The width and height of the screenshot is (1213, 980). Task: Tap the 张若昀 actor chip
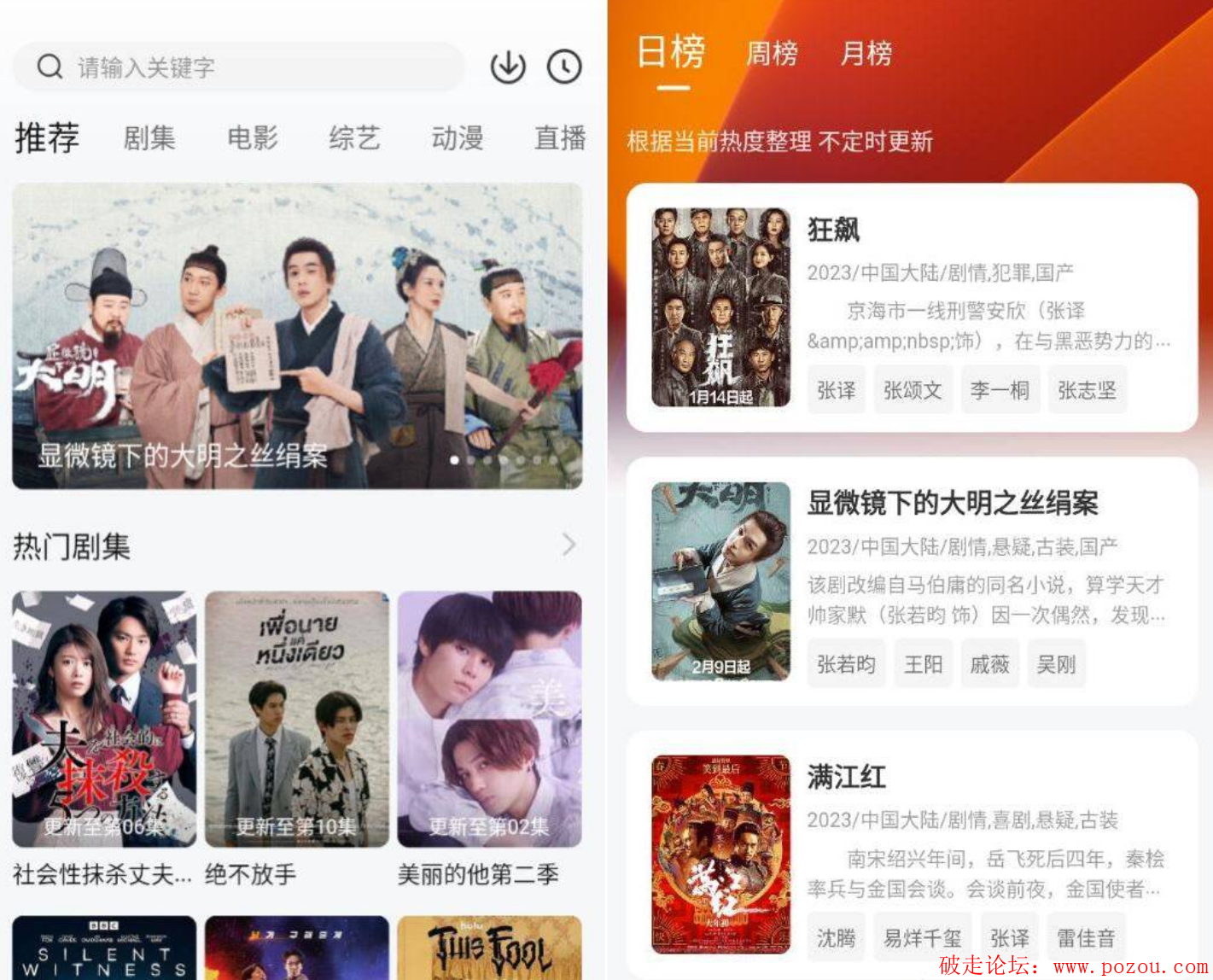pyautogui.click(x=846, y=664)
